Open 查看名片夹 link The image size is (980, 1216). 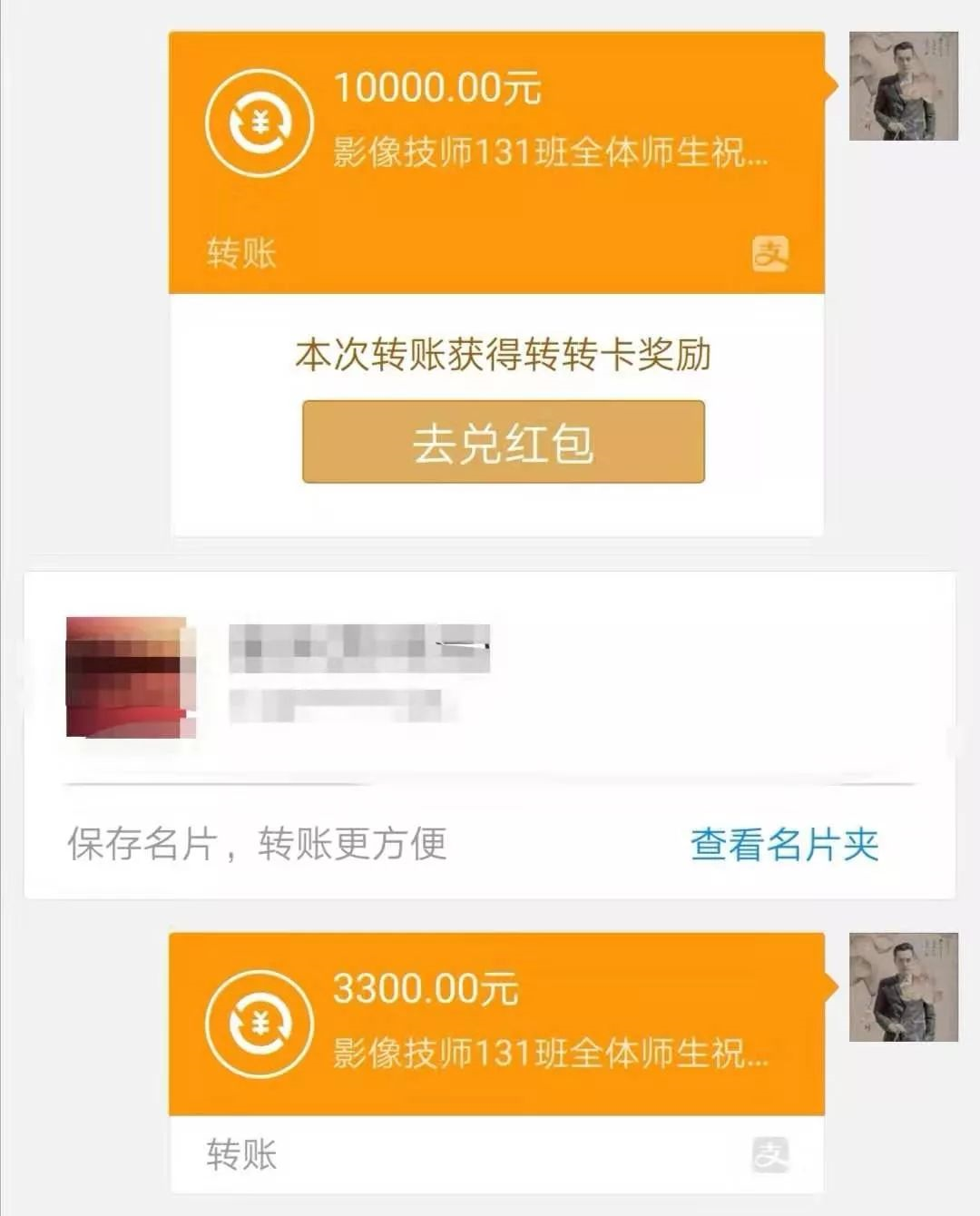[x=784, y=844]
